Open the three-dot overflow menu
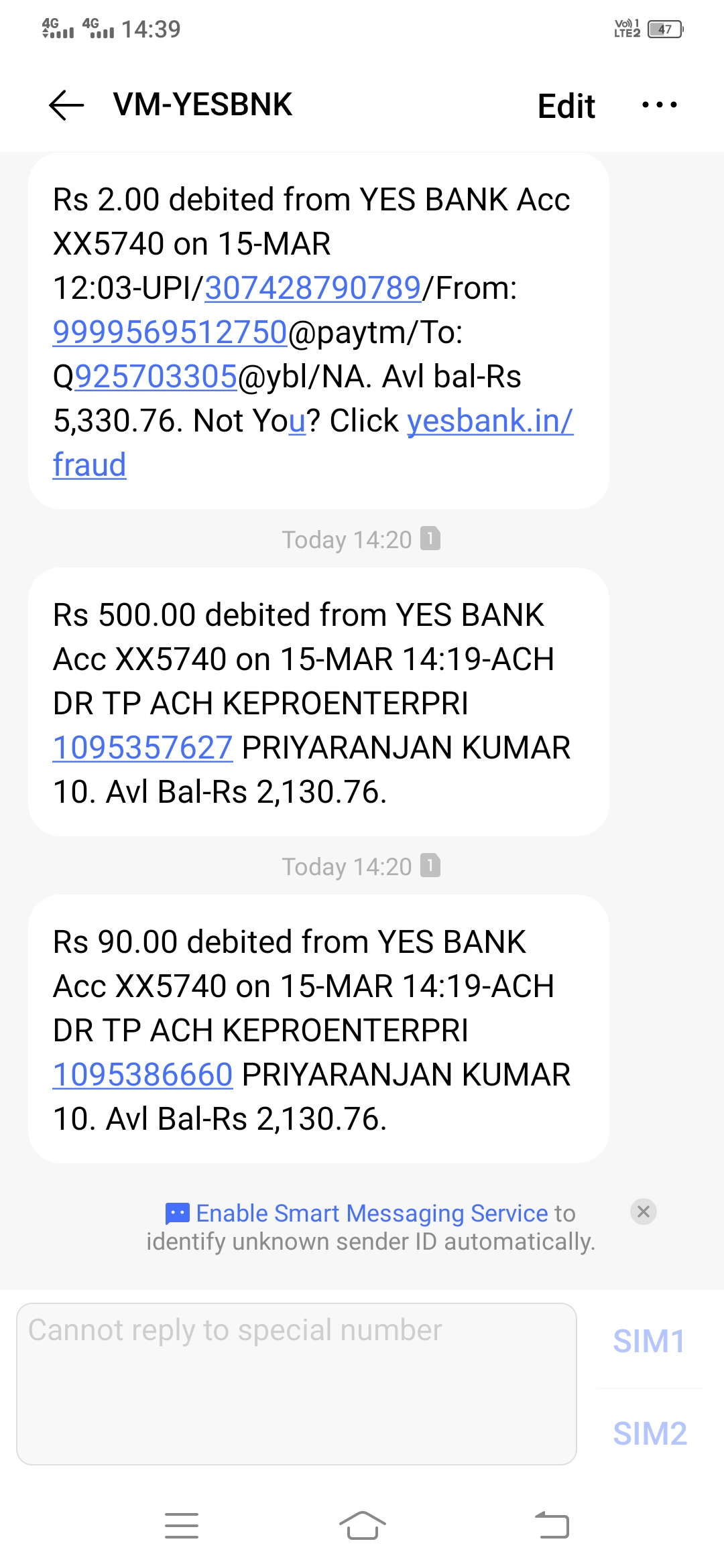This screenshot has height=1568, width=724. click(660, 105)
